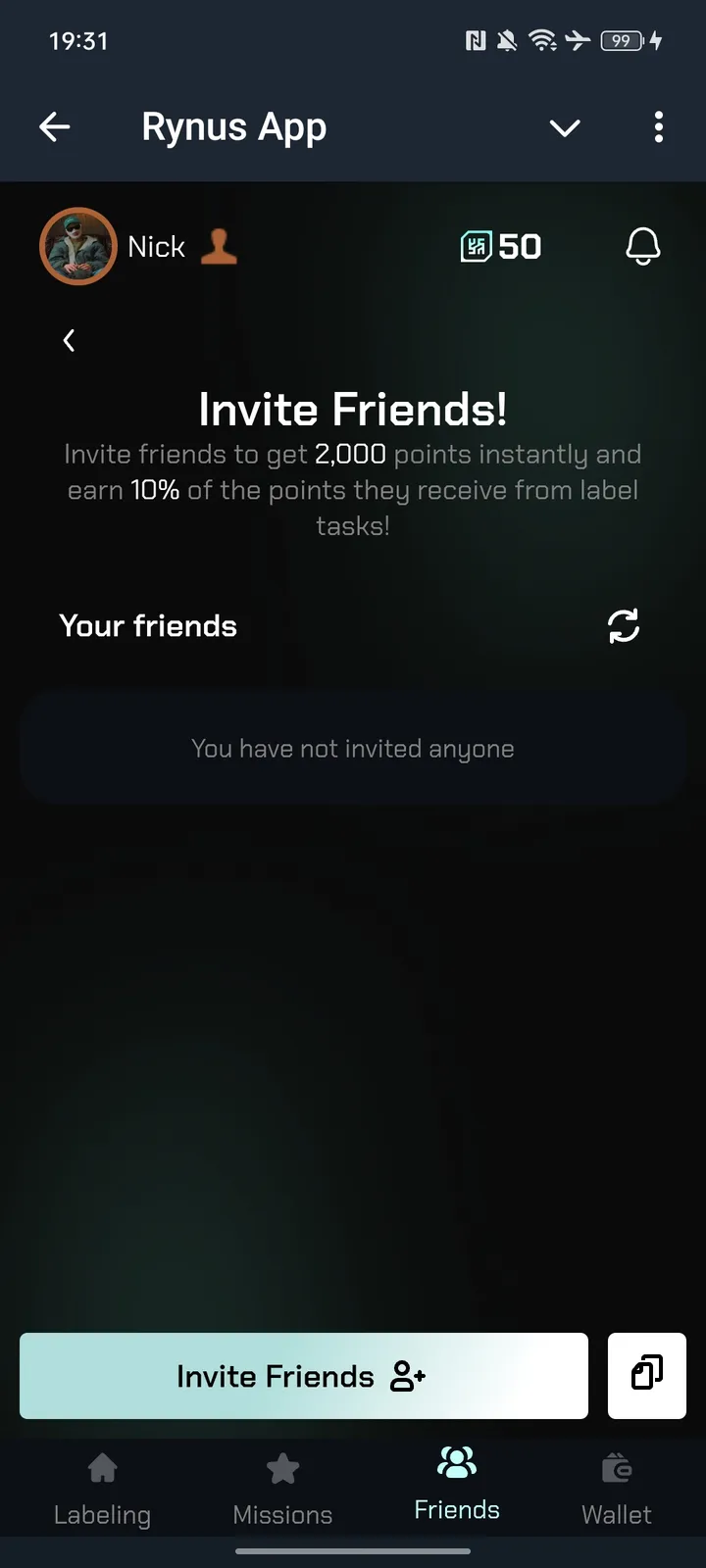Tap the Invite Friends button
Screen dimensions: 706x1568
point(304,1376)
